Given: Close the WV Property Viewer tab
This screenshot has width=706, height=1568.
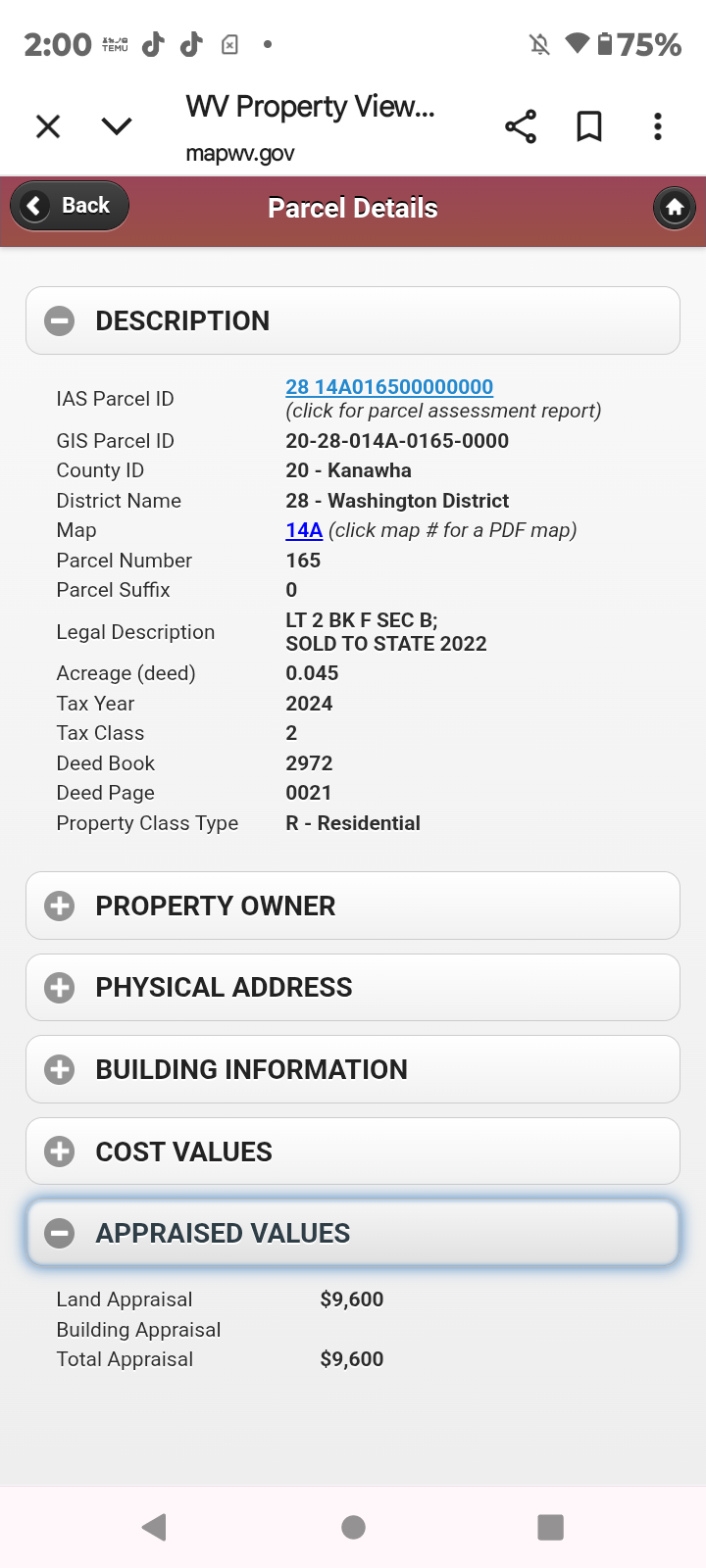Looking at the screenshot, I should coord(46,125).
